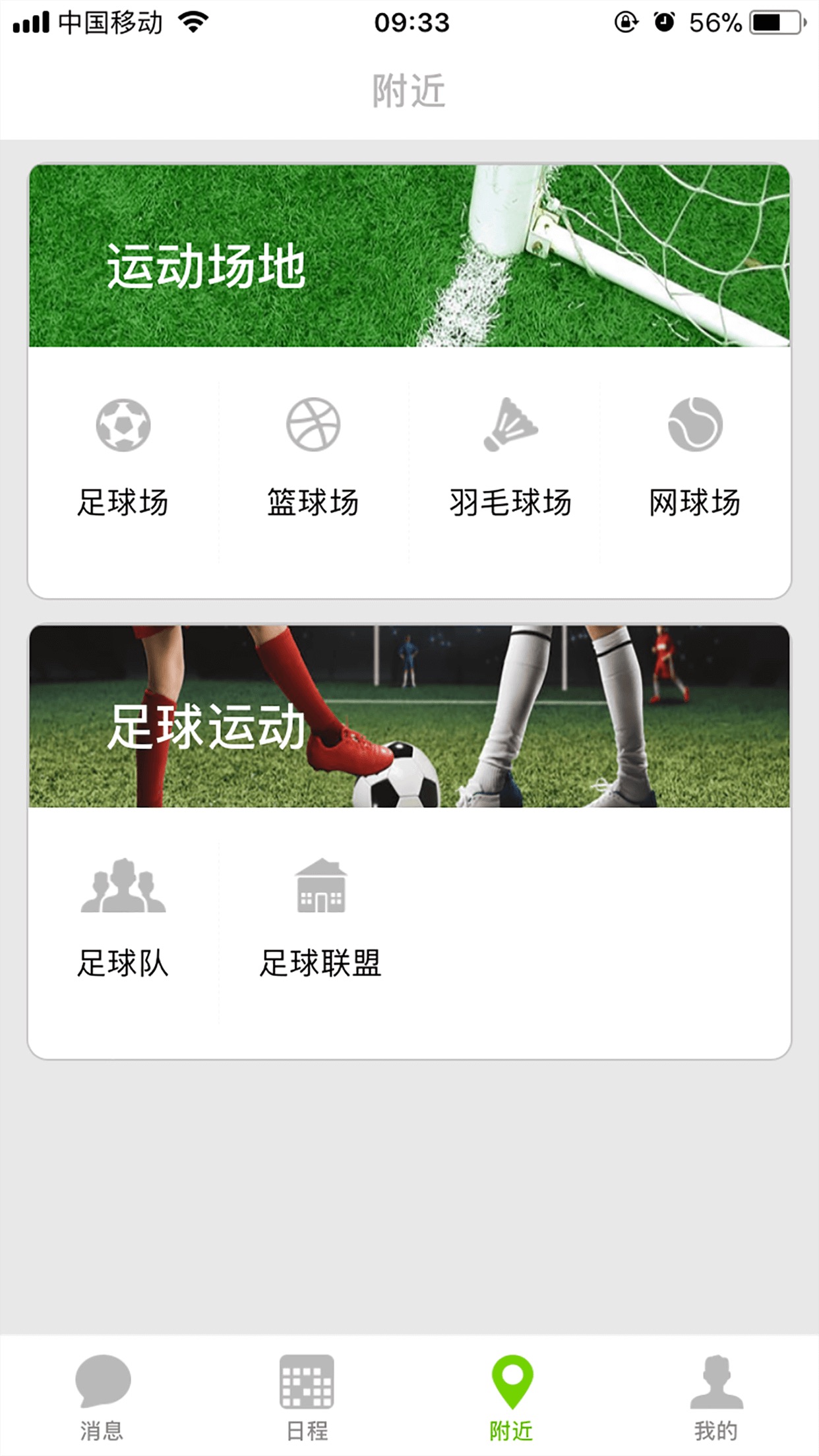Viewport: 819px width, 1456px height.
Task: View nearby 足球队 teams
Action: click(123, 918)
